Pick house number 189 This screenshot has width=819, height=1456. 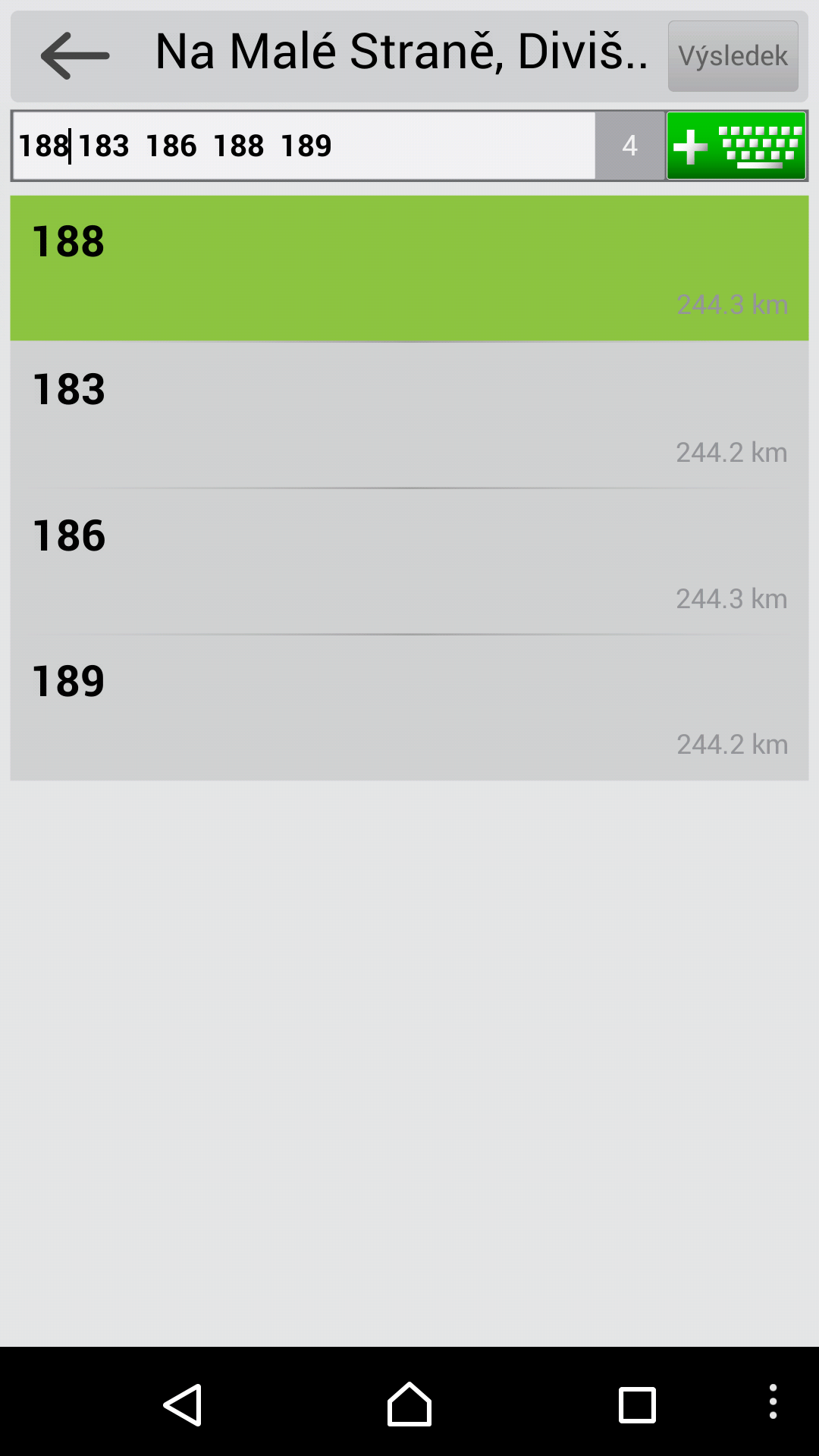point(409,708)
